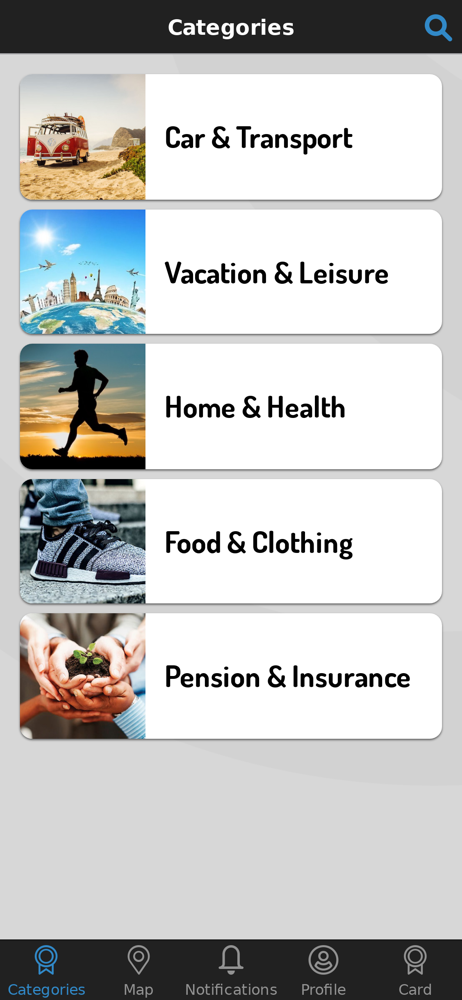Switch to the Map tab
The height and width of the screenshot is (1000, 462).
(138, 971)
